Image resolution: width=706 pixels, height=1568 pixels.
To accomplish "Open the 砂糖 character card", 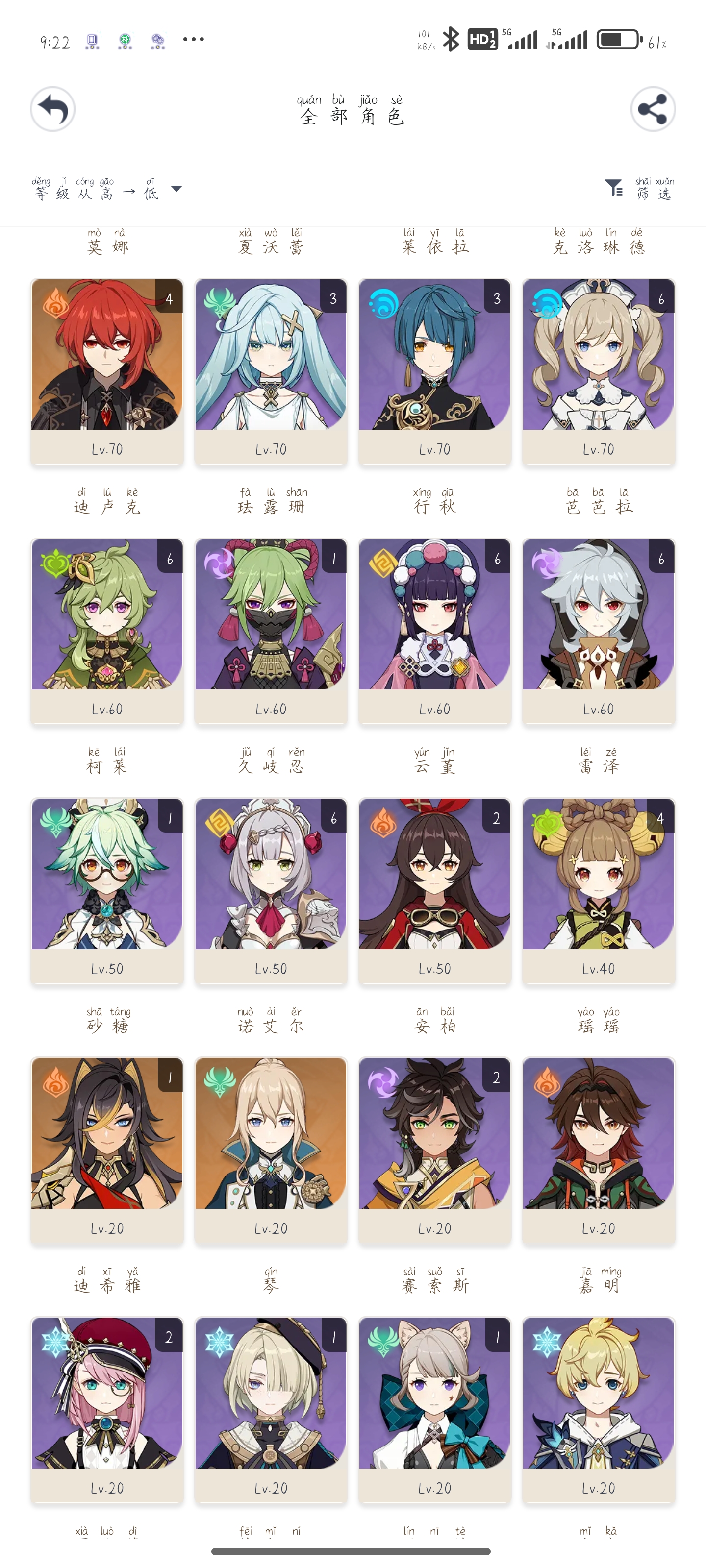I will (107, 891).
